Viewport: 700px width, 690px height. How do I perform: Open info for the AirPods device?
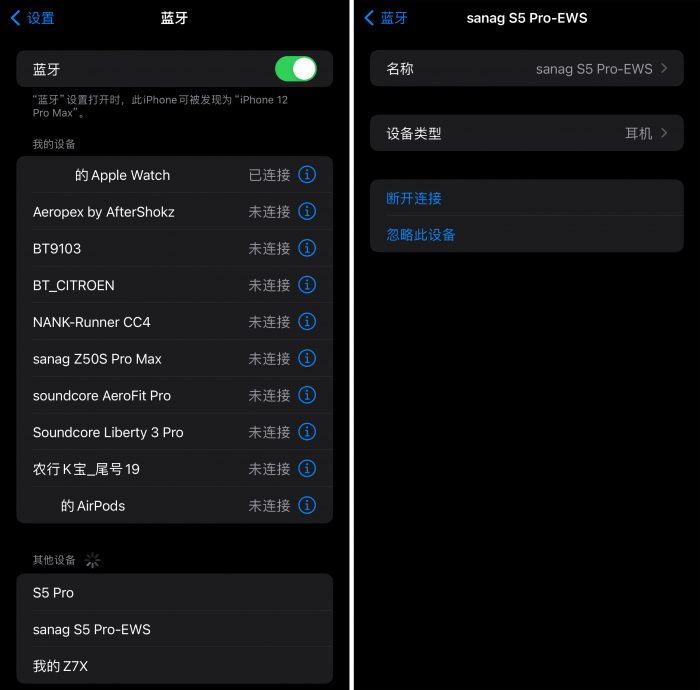[x=308, y=506]
